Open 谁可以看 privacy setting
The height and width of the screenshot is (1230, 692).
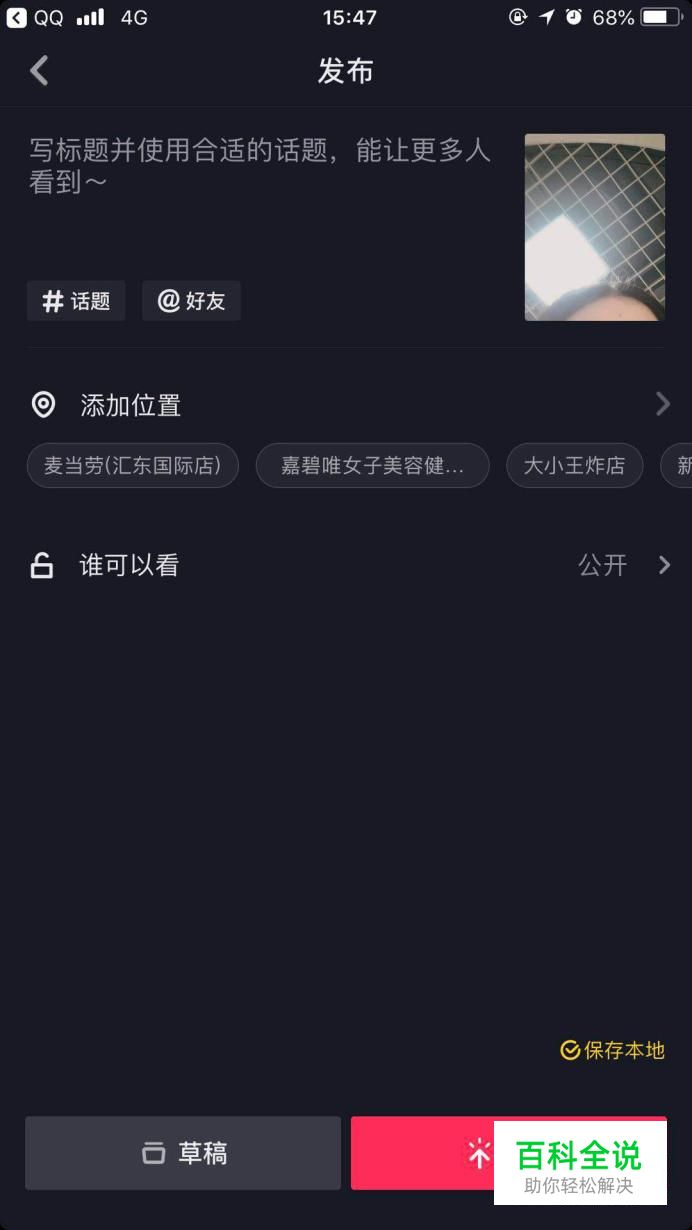pyautogui.click(x=346, y=565)
